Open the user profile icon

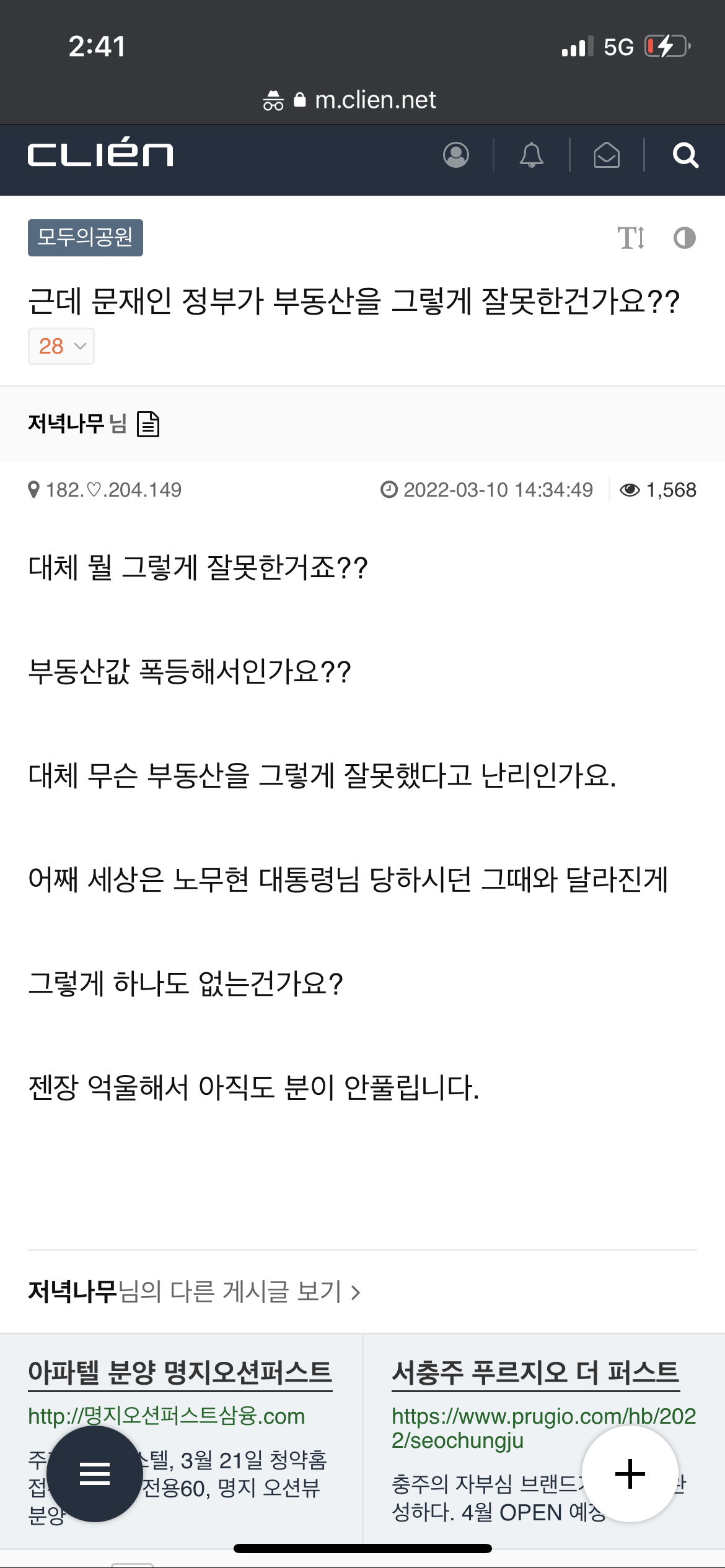pos(456,155)
